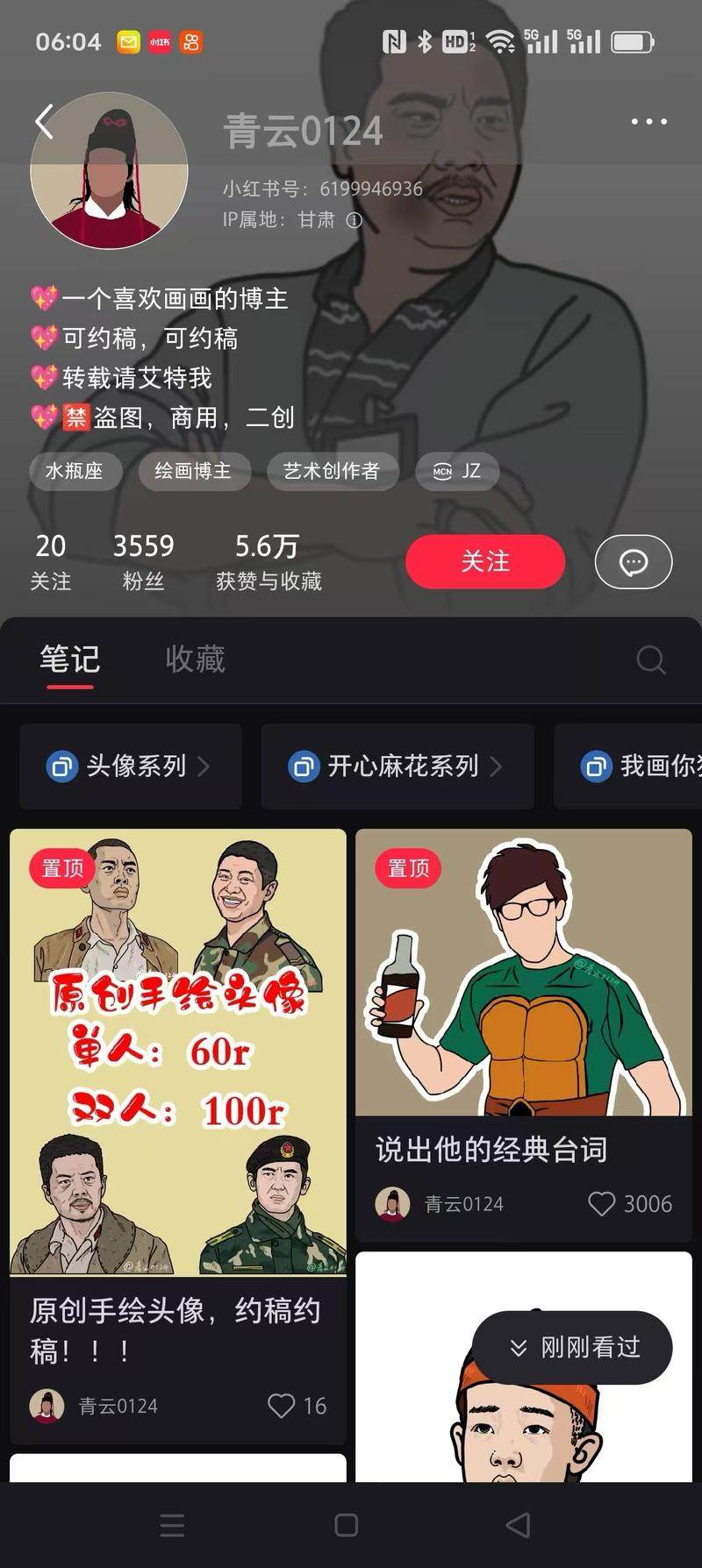Open the 原创手绘头像 pinned note

(178, 1052)
